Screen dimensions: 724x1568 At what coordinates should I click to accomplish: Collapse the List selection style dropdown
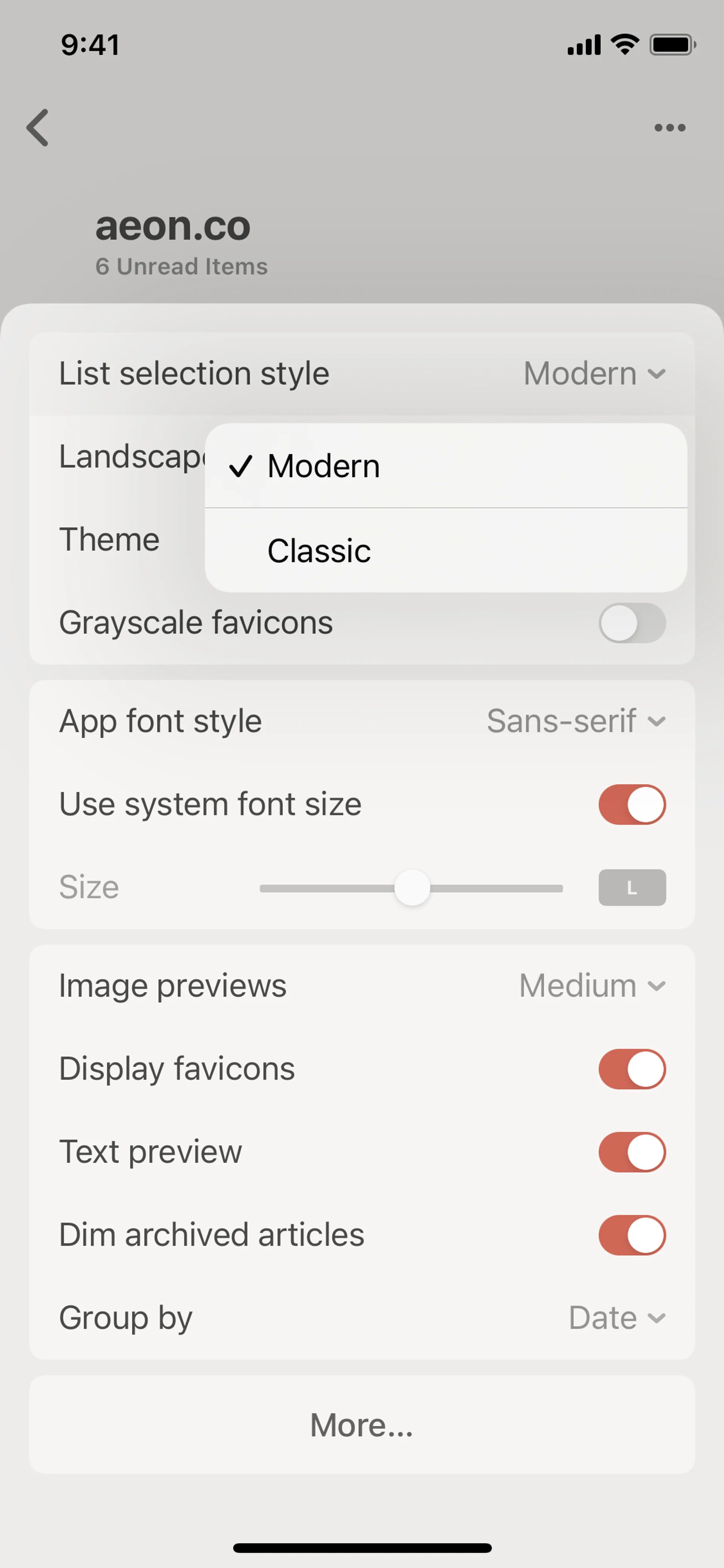pos(594,373)
